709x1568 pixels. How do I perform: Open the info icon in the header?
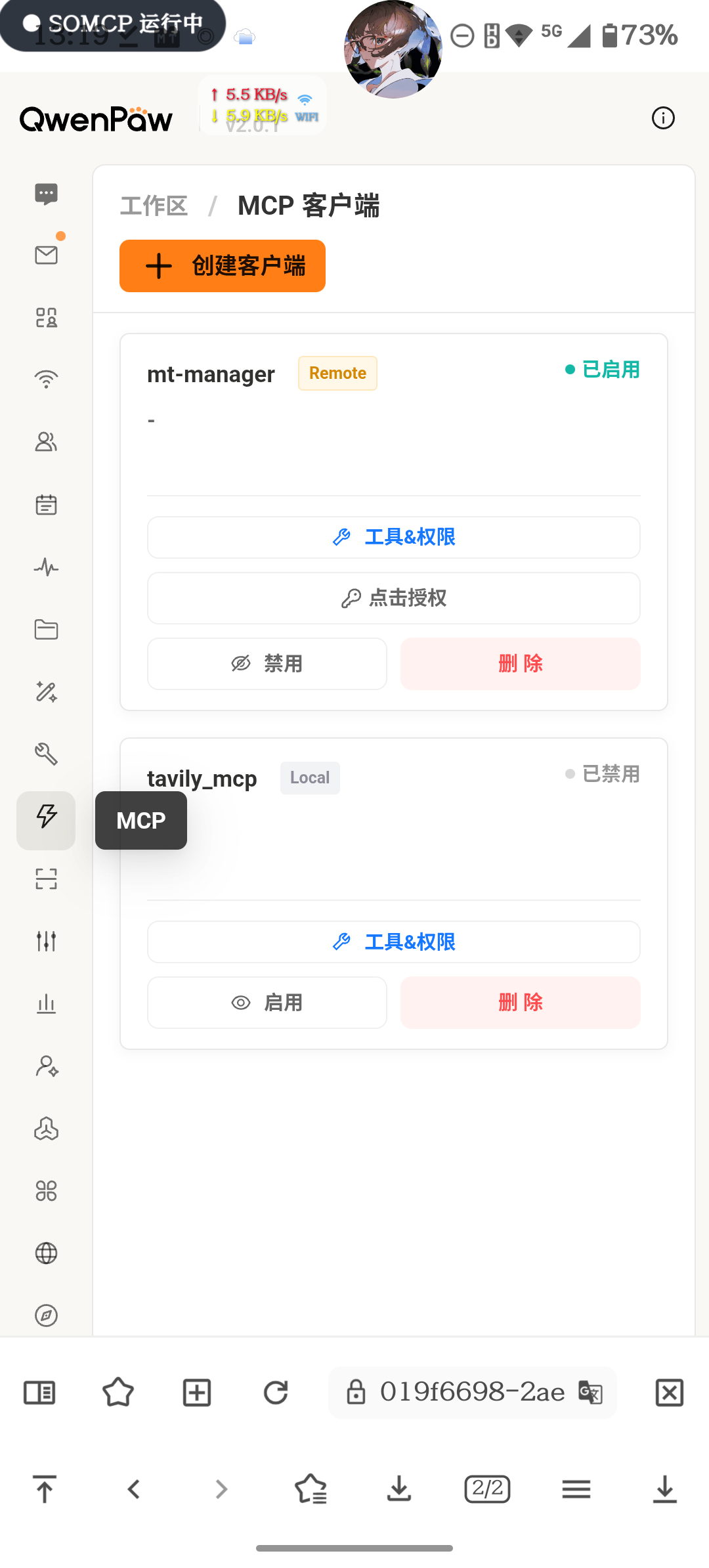tap(663, 118)
